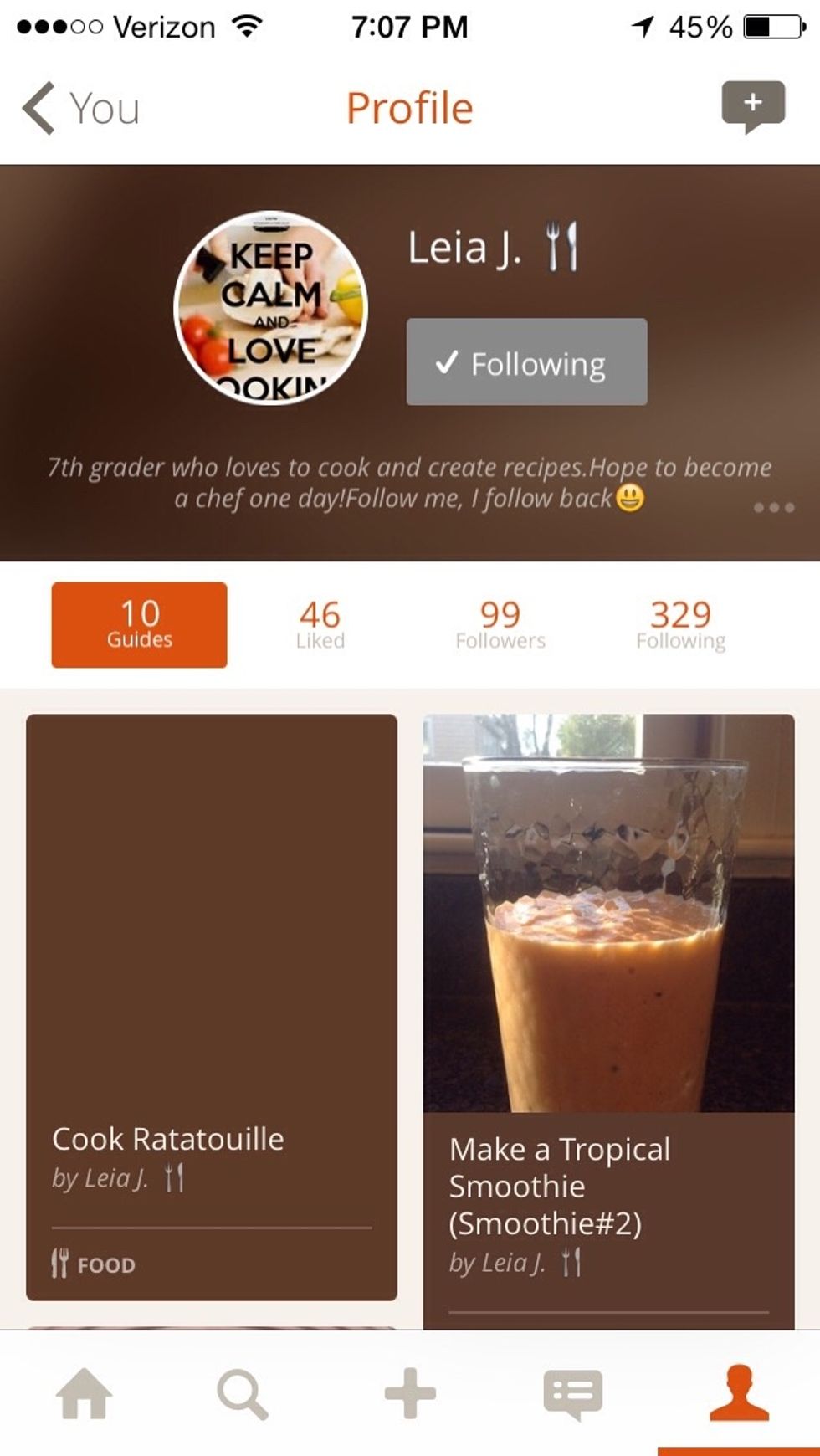Tap the Following button to unfollow
This screenshot has height=1456, width=820.
coord(526,362)
